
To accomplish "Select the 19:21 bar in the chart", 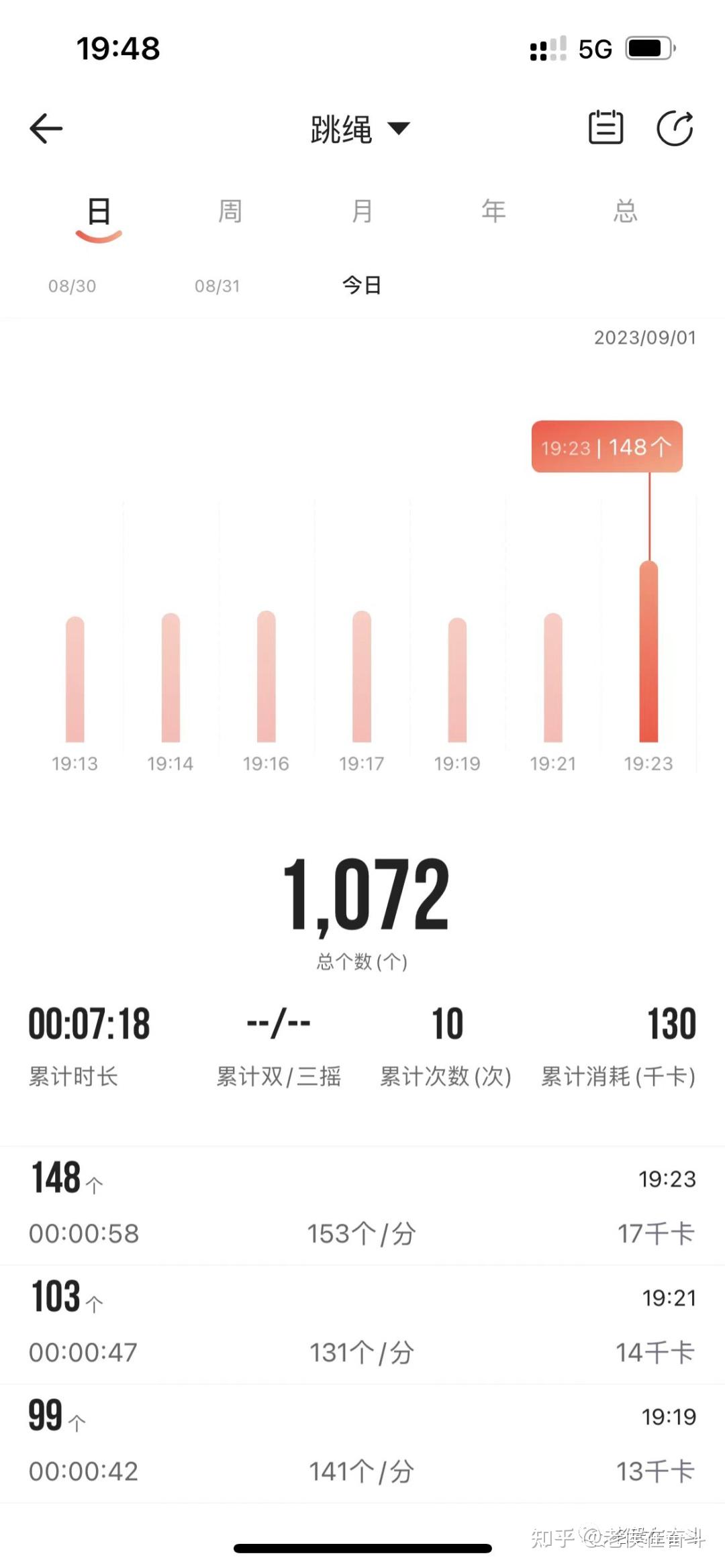I will (553, 678).
